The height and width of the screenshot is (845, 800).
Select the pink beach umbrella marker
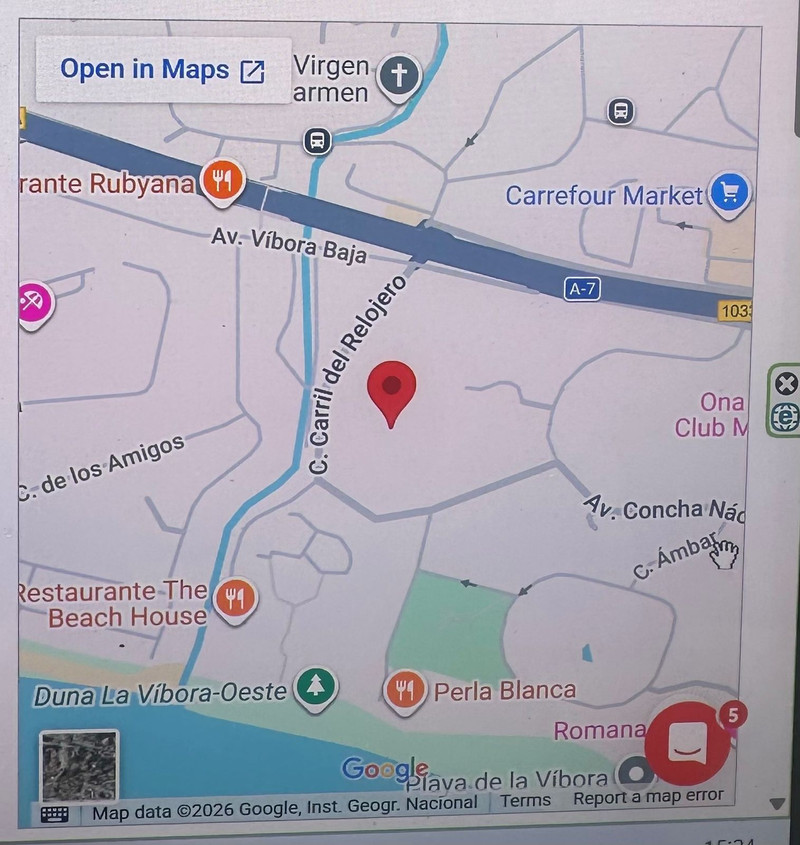pos(33,300)
